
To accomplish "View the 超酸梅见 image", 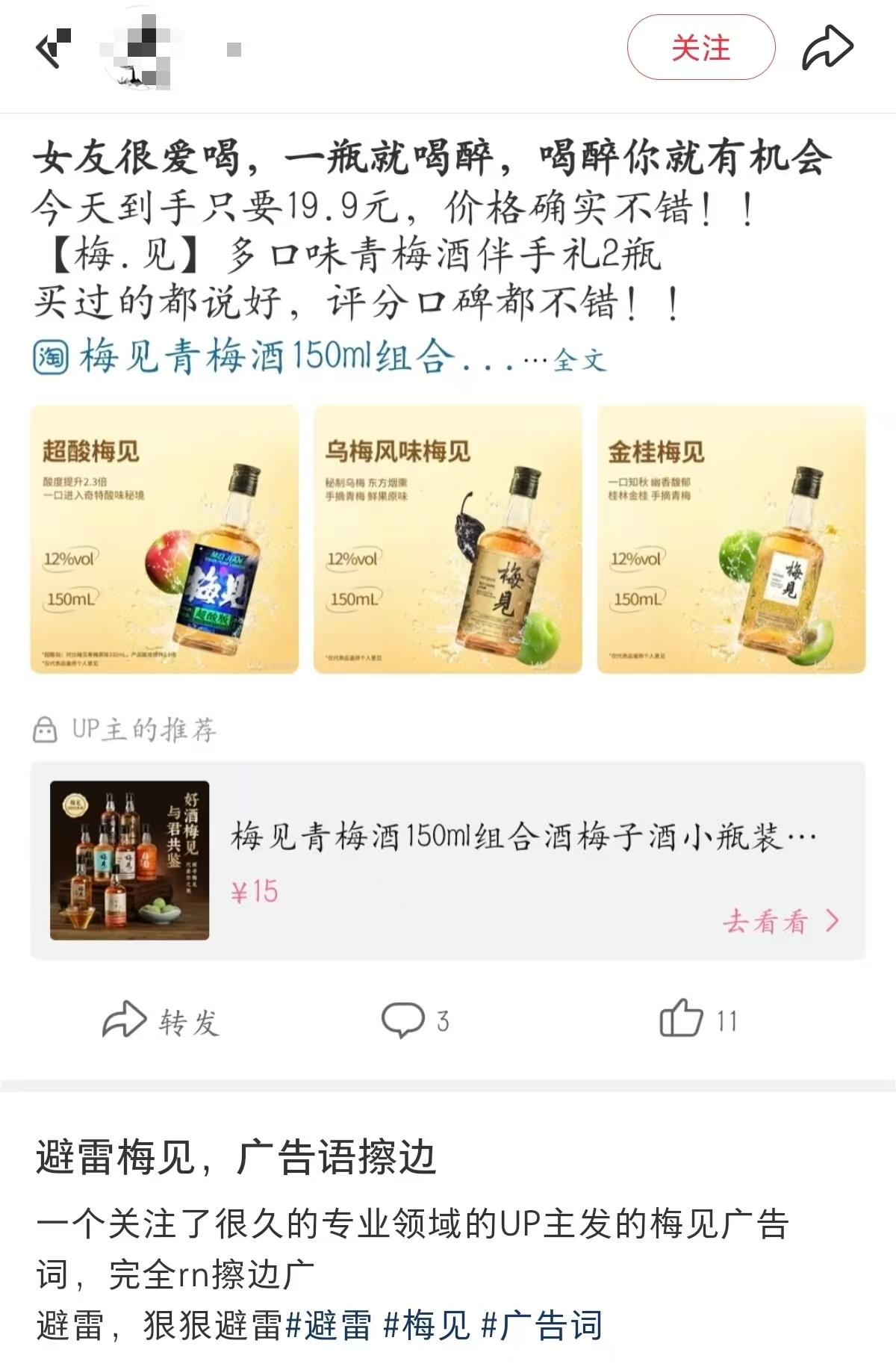I will point(164,539).
